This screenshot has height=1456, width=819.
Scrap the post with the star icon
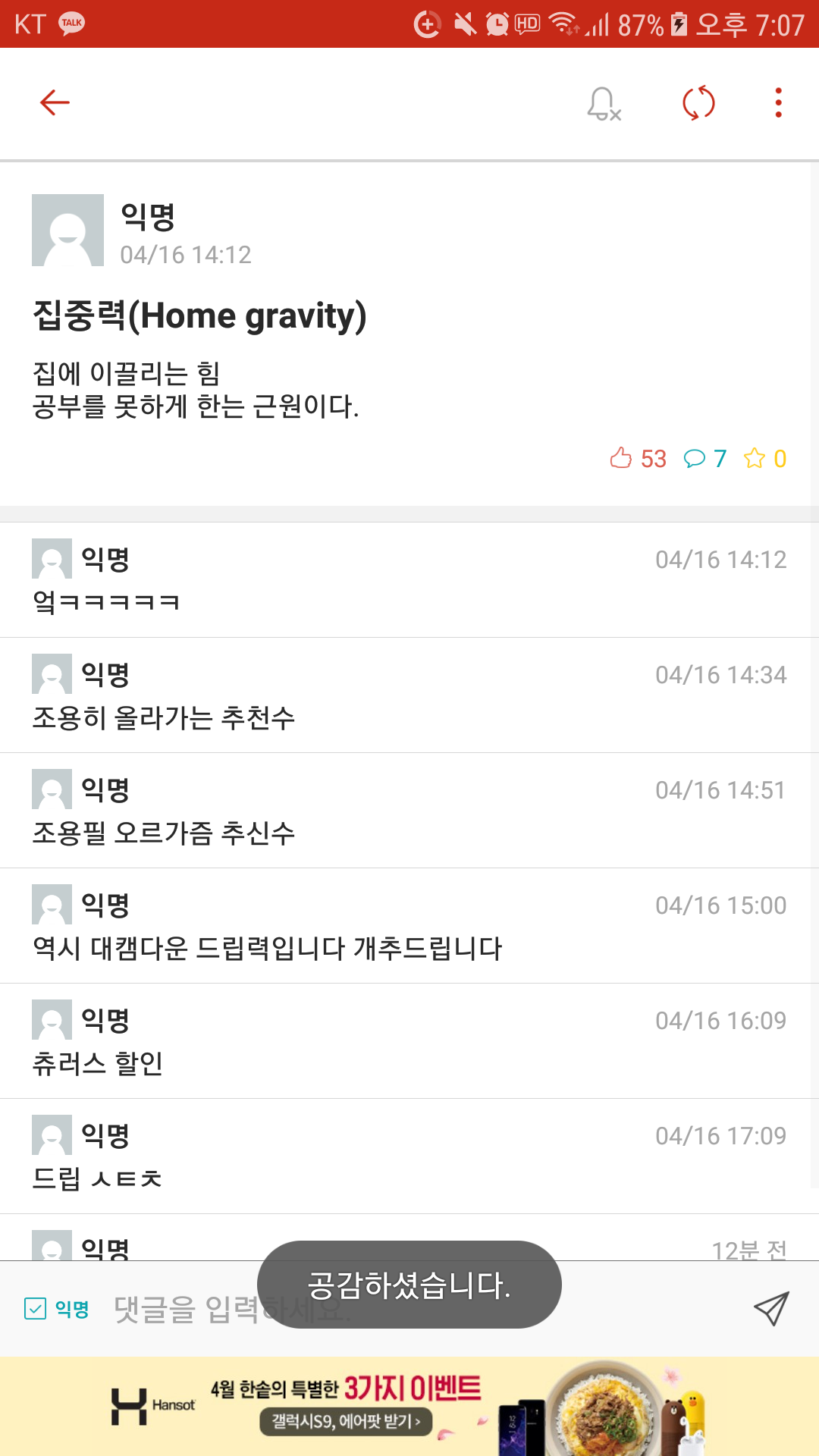tap(755, 458)
